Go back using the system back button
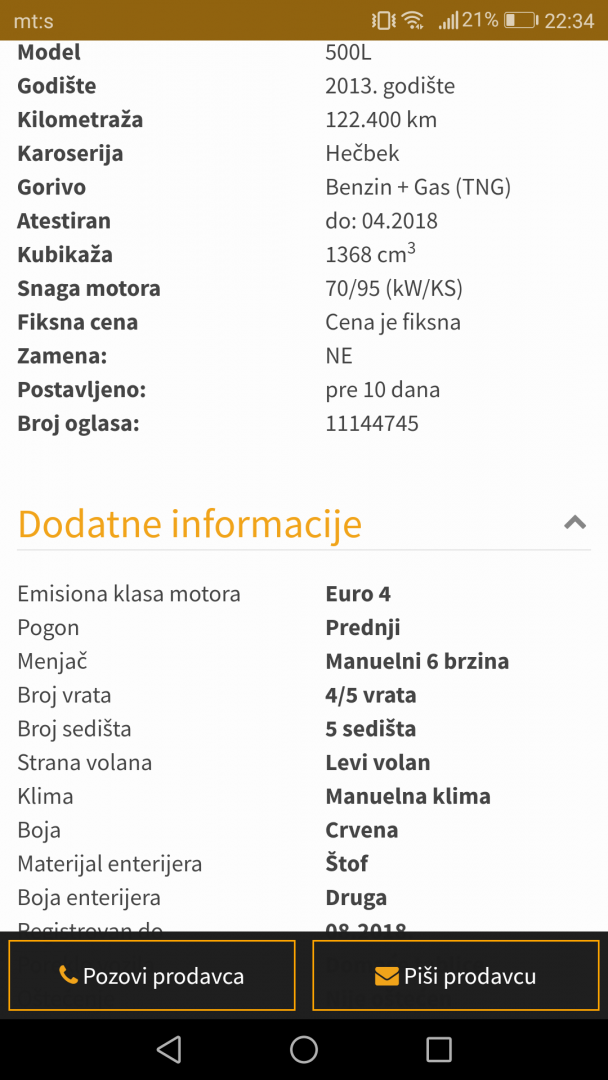The height and width of the screenshot is (1080, 608). pos(169,1049)
